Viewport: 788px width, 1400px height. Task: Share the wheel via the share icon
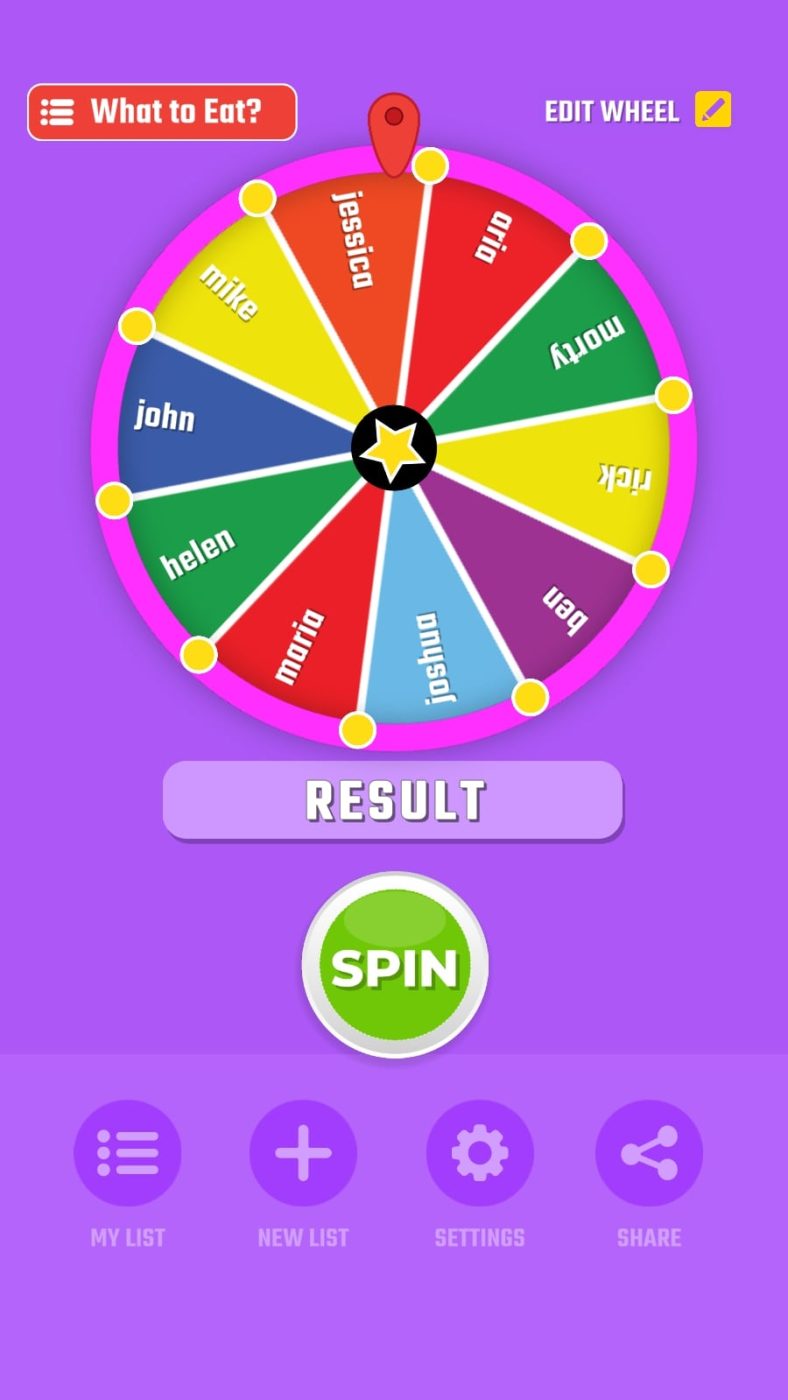click(648, 1152)
